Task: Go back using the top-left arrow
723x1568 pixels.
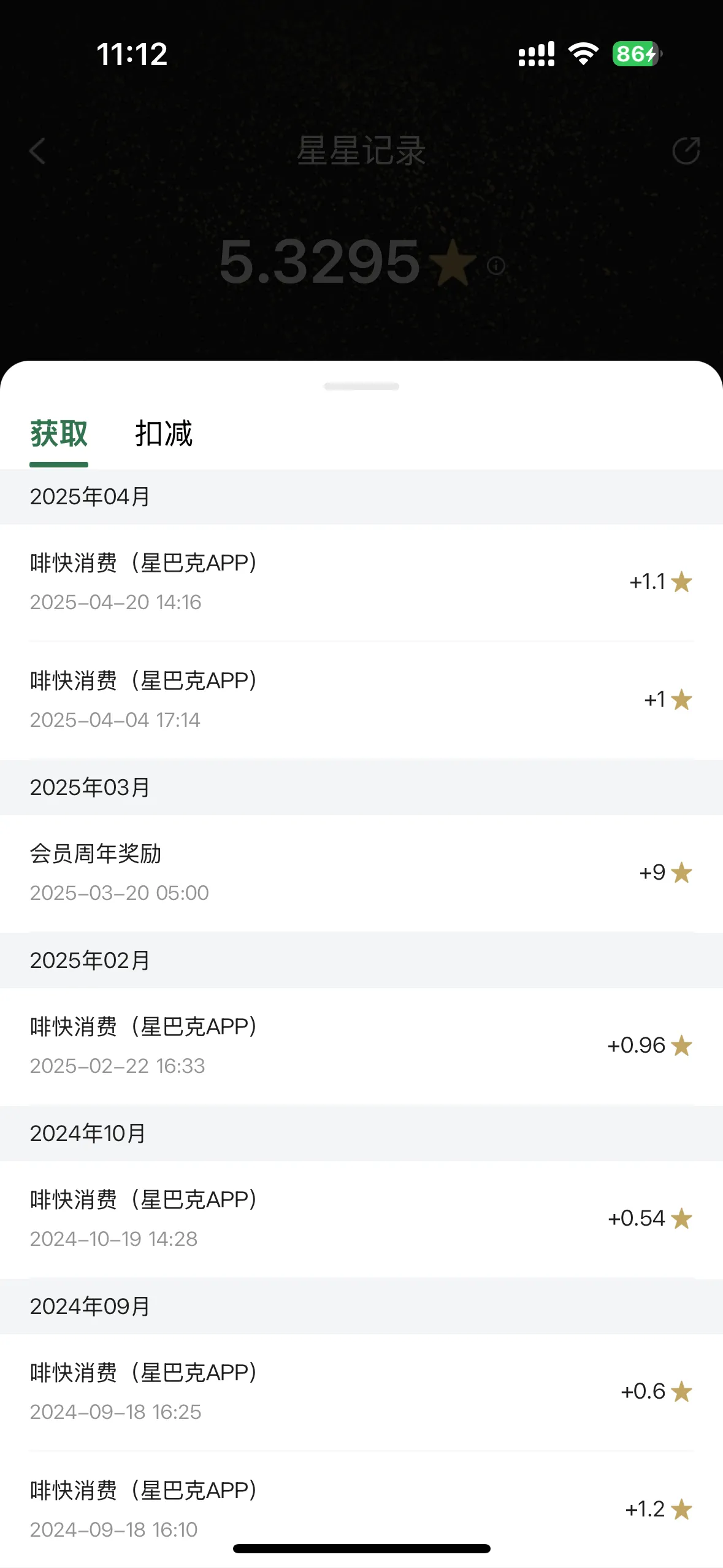Action: coord(37,151)
